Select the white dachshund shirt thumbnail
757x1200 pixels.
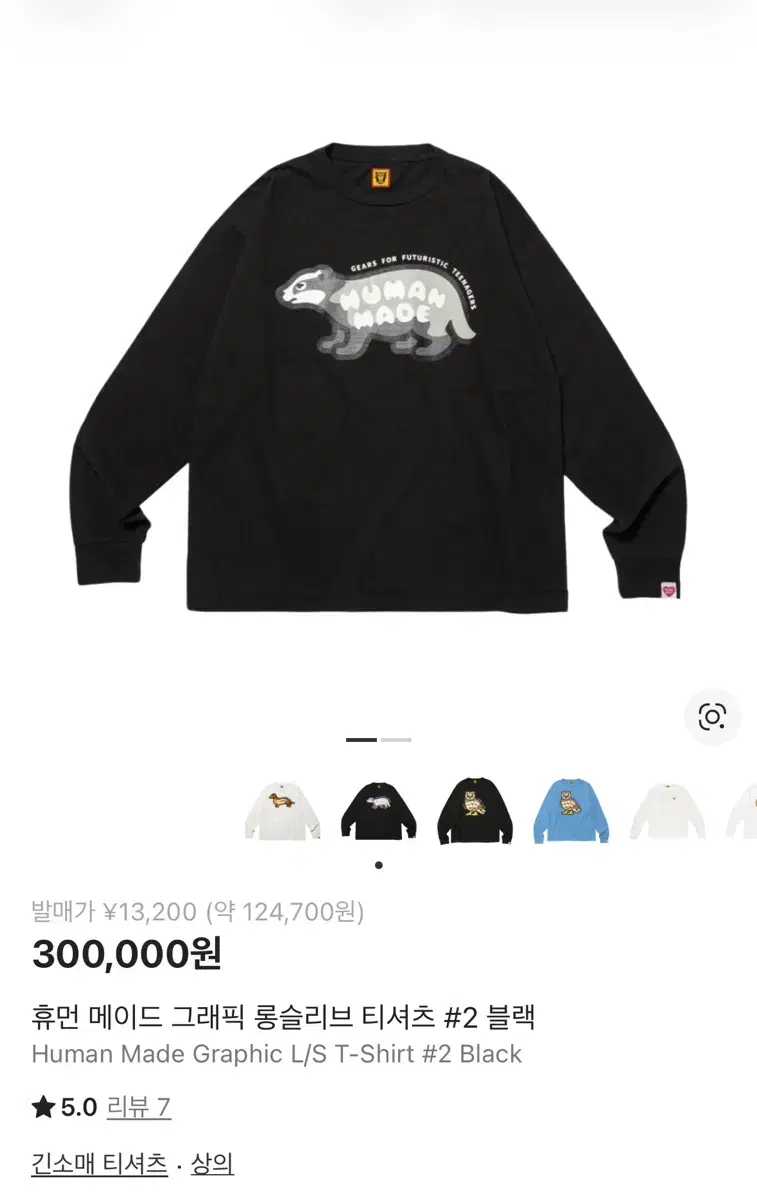click(x=283, y=810)
